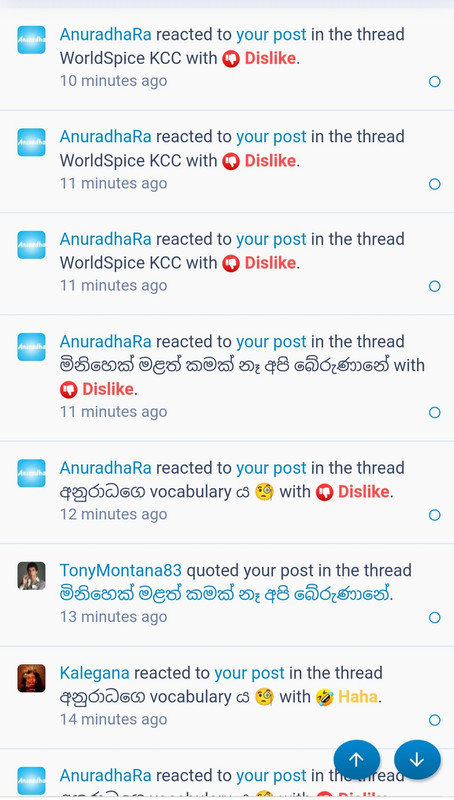Viewport: 454px width, 800px height.
Task: Open the thread link quoted by TonyMontana83
Action: 226,594
